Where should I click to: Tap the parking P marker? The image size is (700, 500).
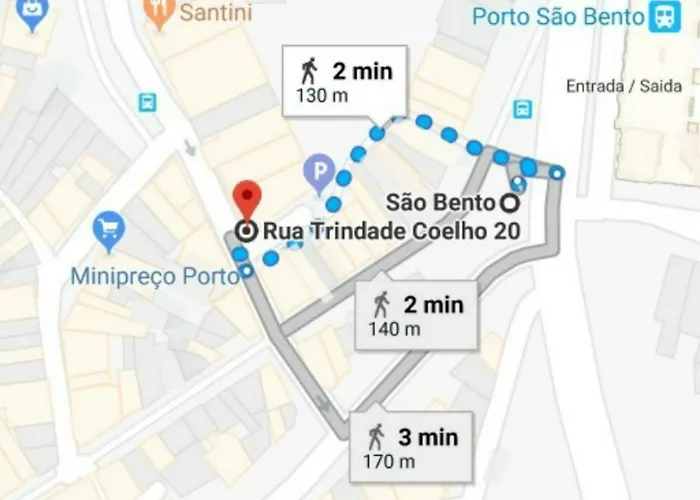pos(320,174)
